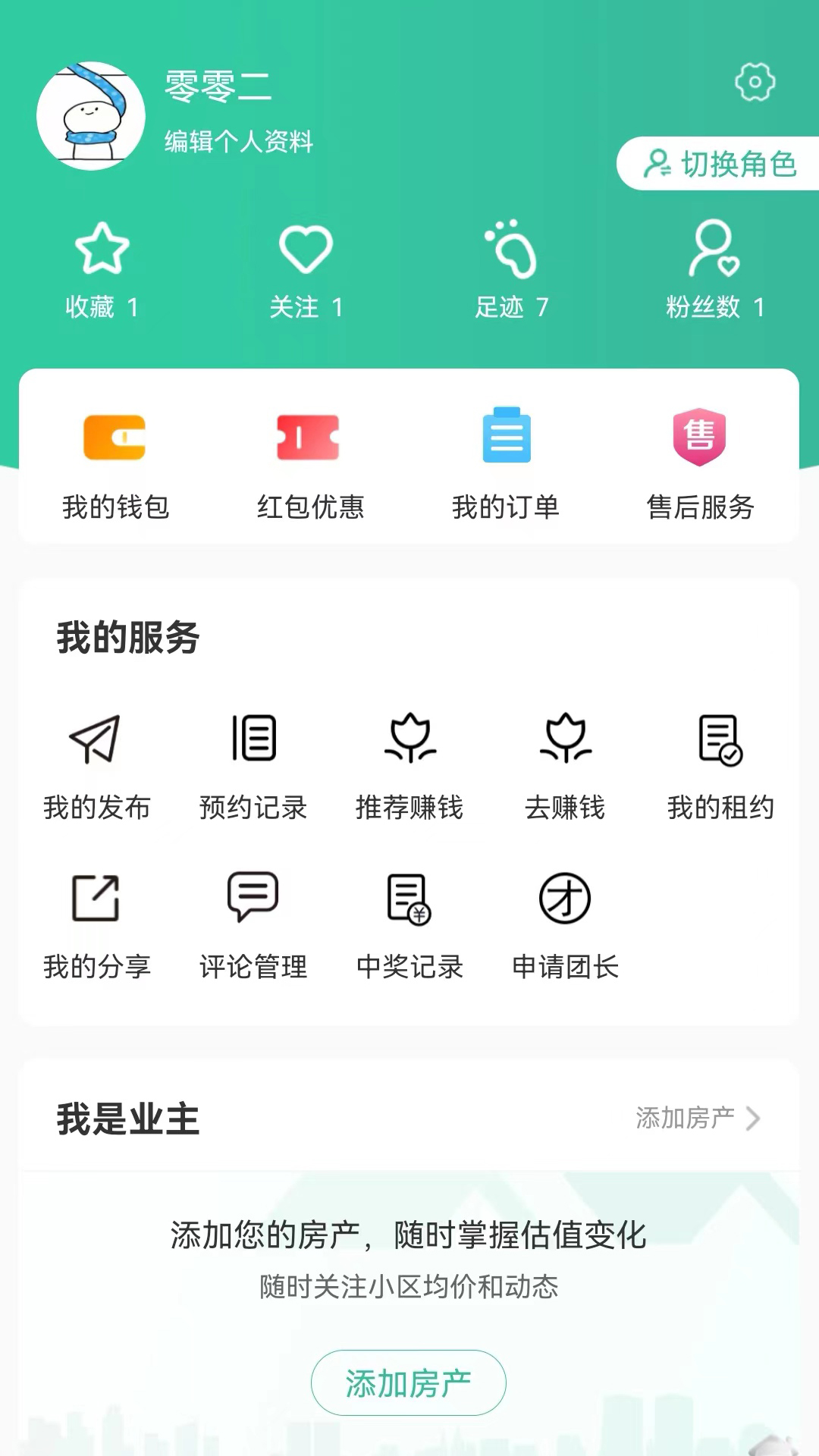Open 推荐赚钱 referral earnings
Image resolution: width=819 pixels, height=1456 pixels.
[x=409, y=767]
